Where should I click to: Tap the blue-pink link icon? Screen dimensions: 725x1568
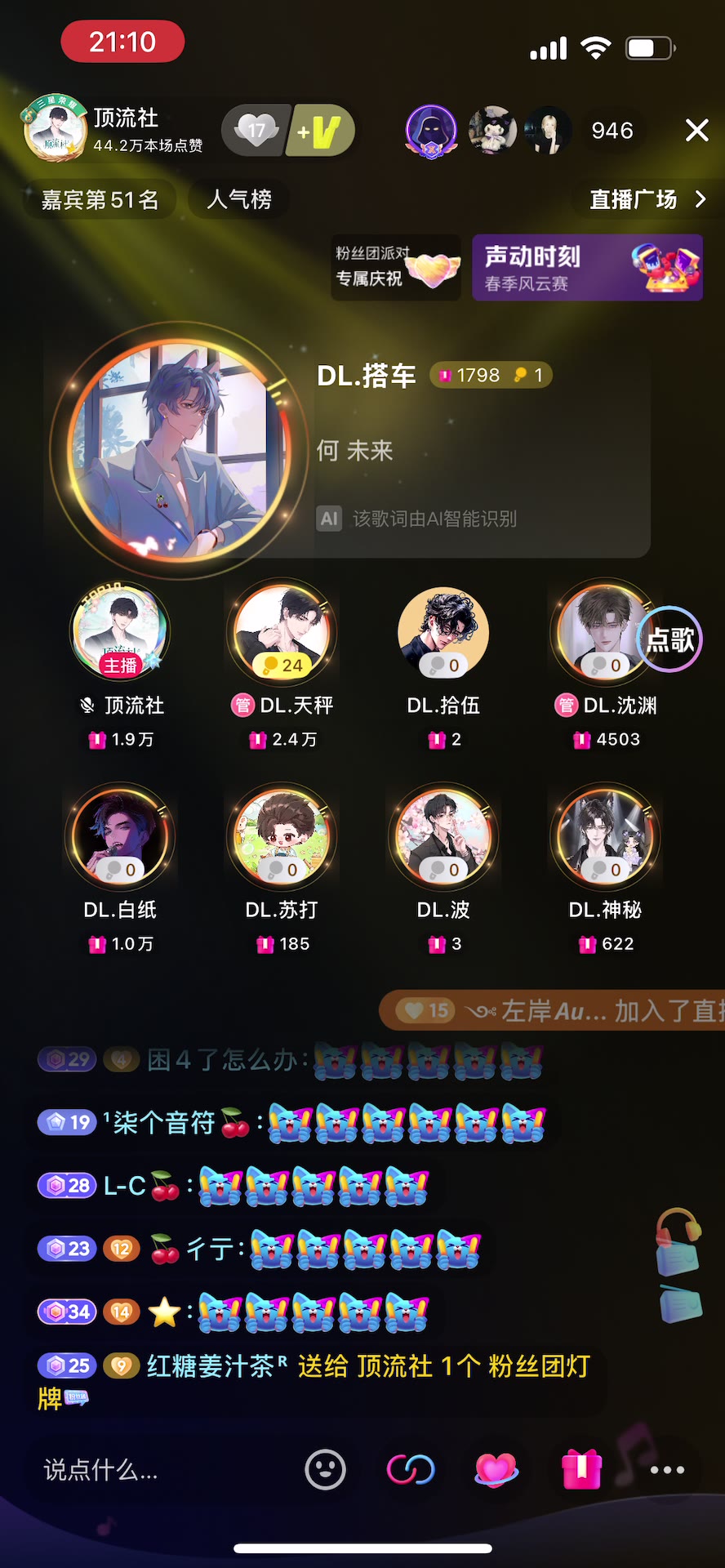click(x=411, y=1470)
